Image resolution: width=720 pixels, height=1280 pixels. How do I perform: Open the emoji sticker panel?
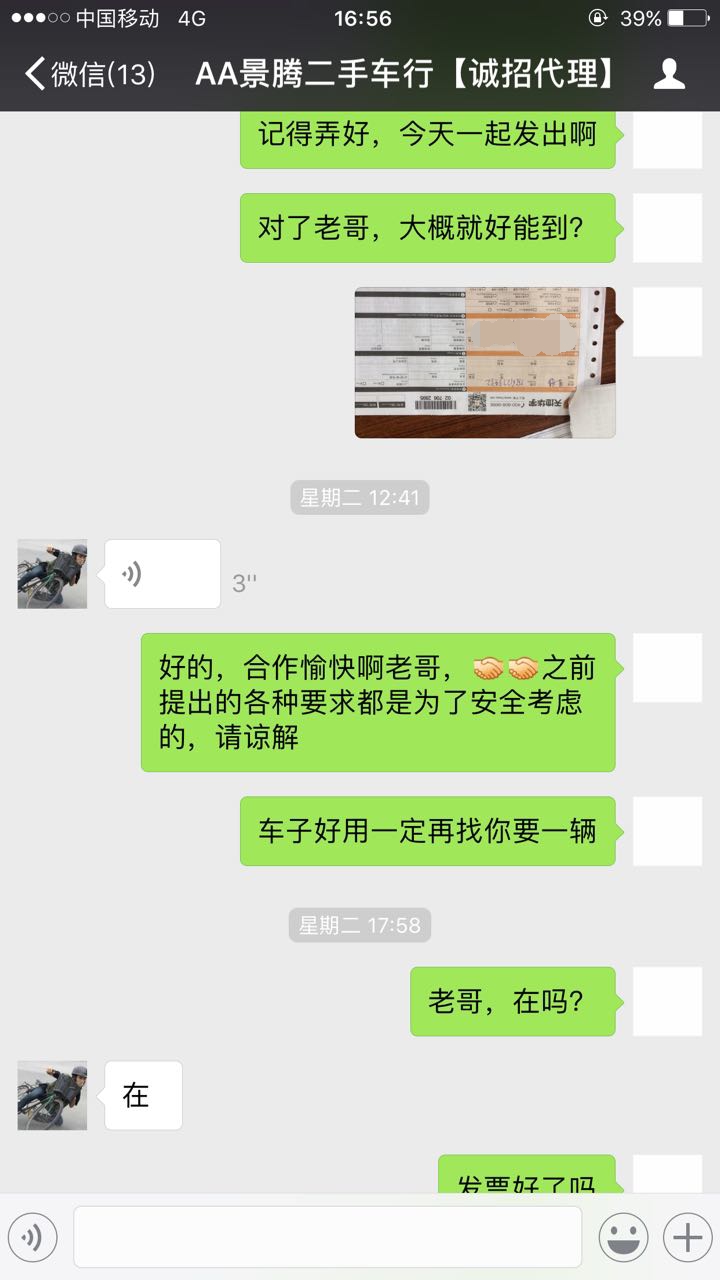(x=623, y=1238)
